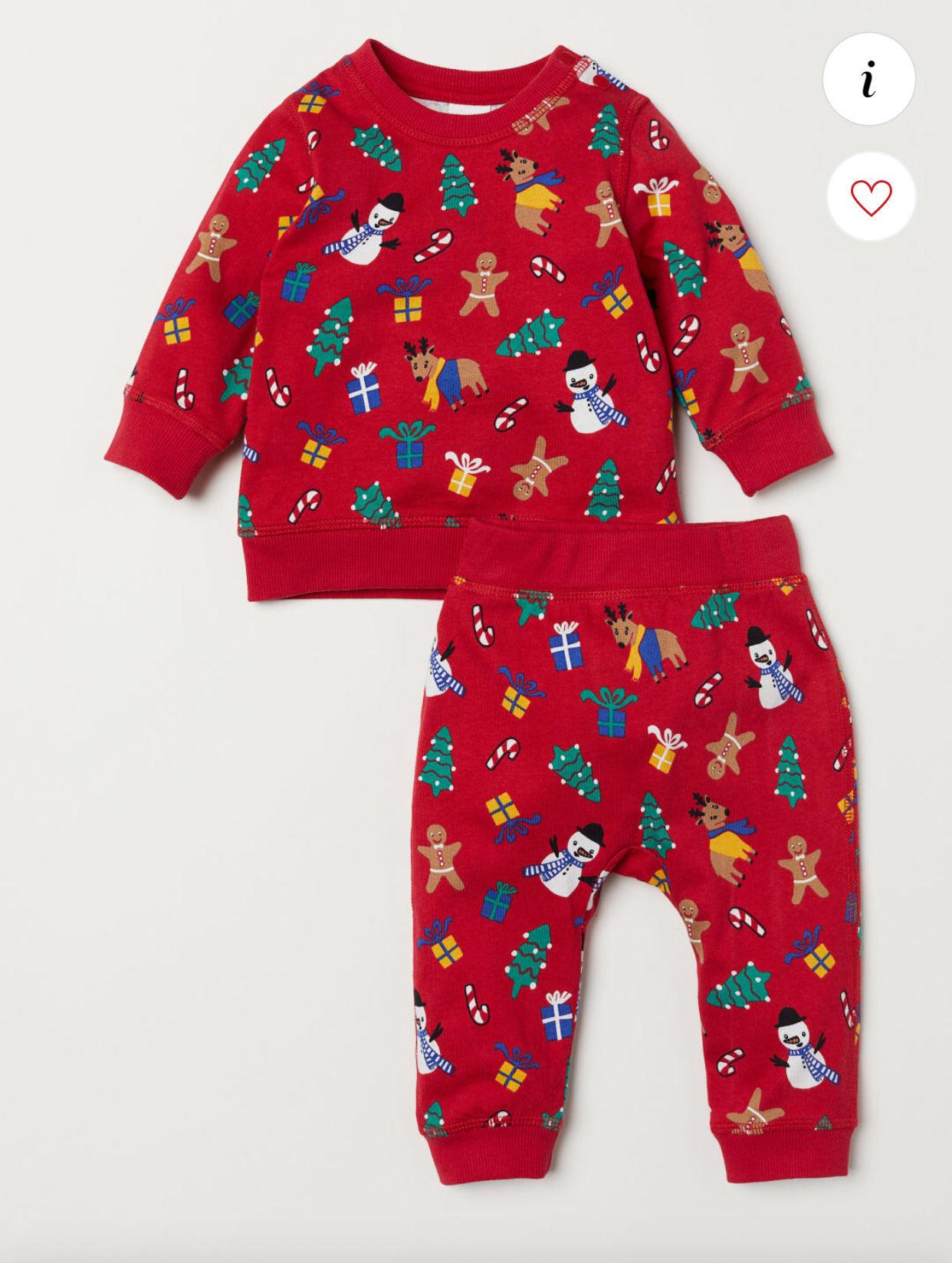The width and height of the screenshot is (952, 1263).
Task: Open the product info button
Action: (868, 79)
